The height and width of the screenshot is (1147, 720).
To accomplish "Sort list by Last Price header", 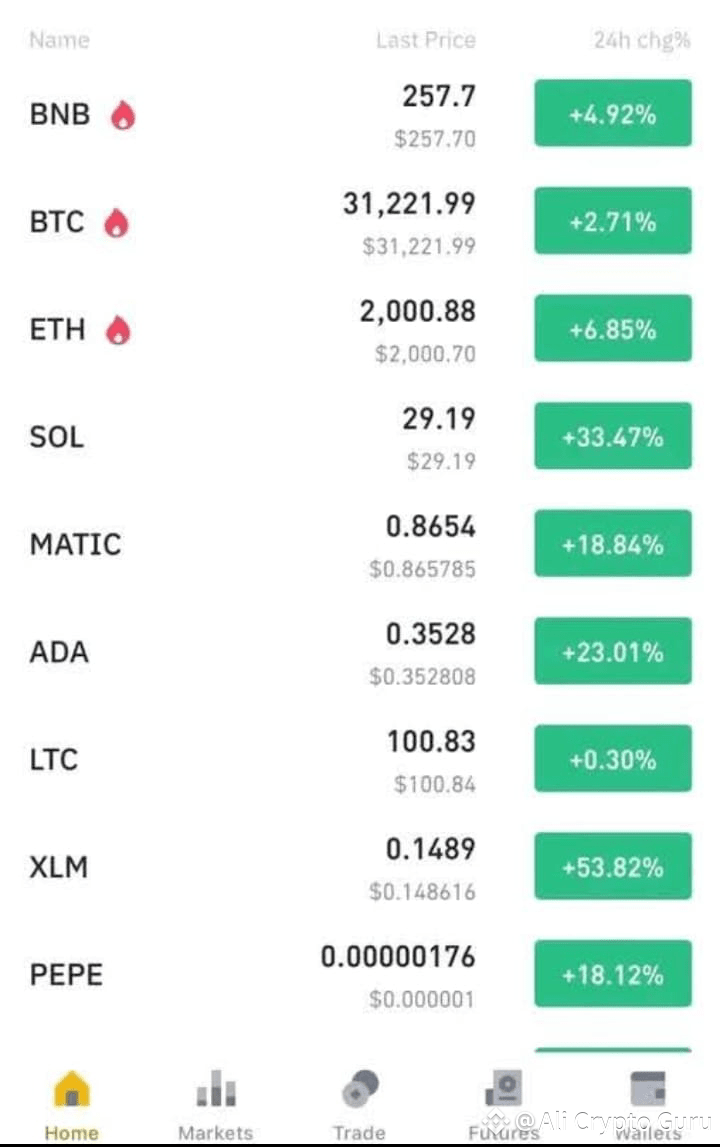I will pyautogui.click(x=426, y=40).
